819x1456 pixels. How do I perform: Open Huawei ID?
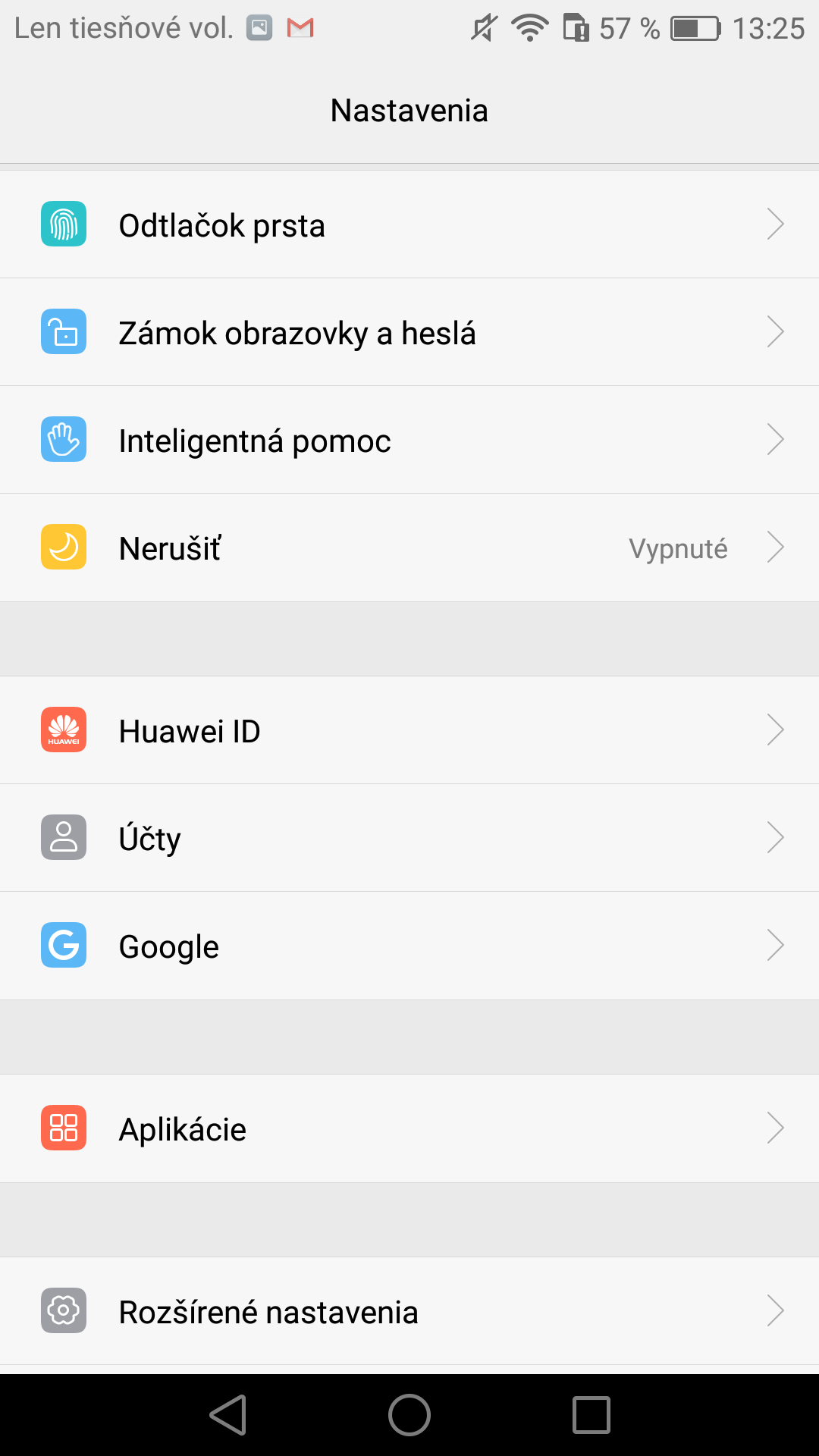(409, 730)
